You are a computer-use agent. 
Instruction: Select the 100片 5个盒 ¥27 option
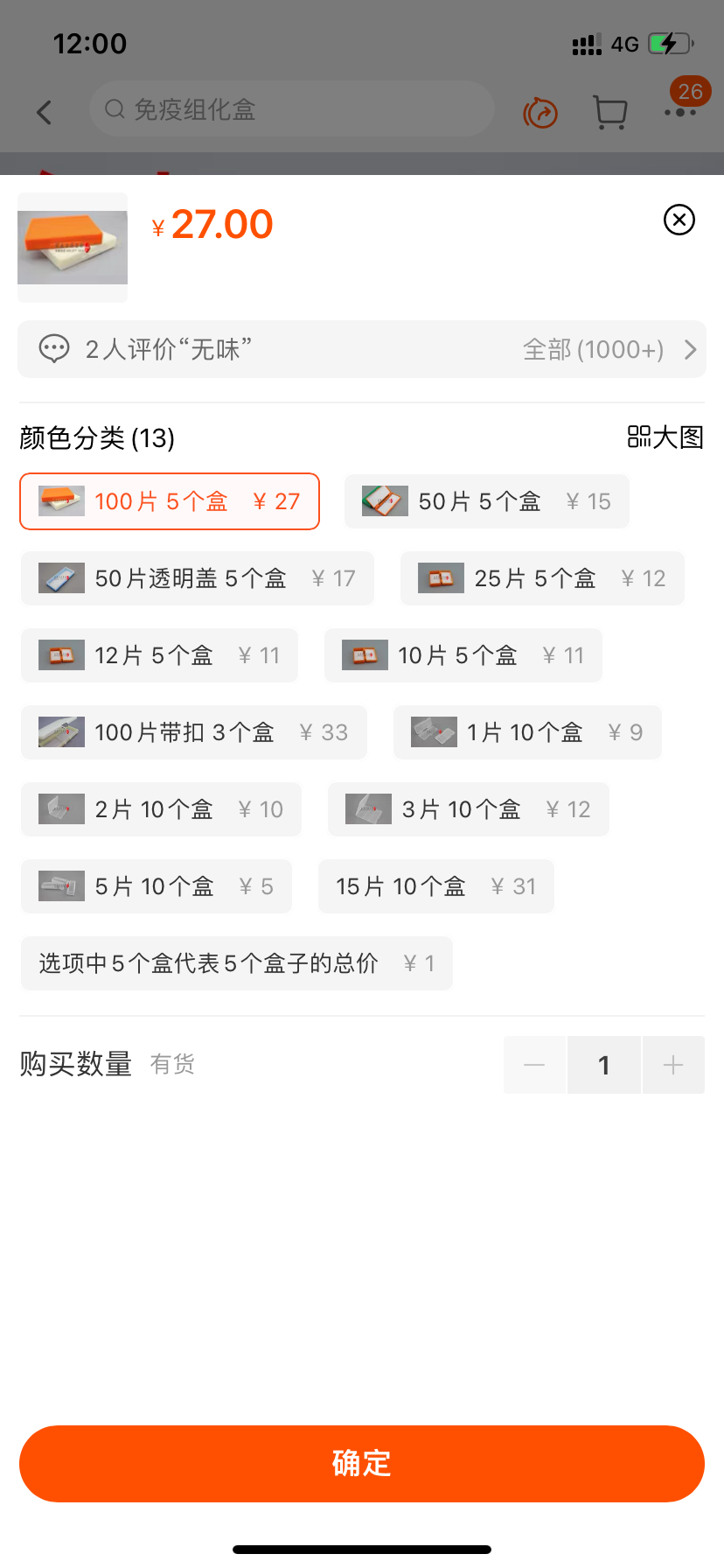click(170, 501)
